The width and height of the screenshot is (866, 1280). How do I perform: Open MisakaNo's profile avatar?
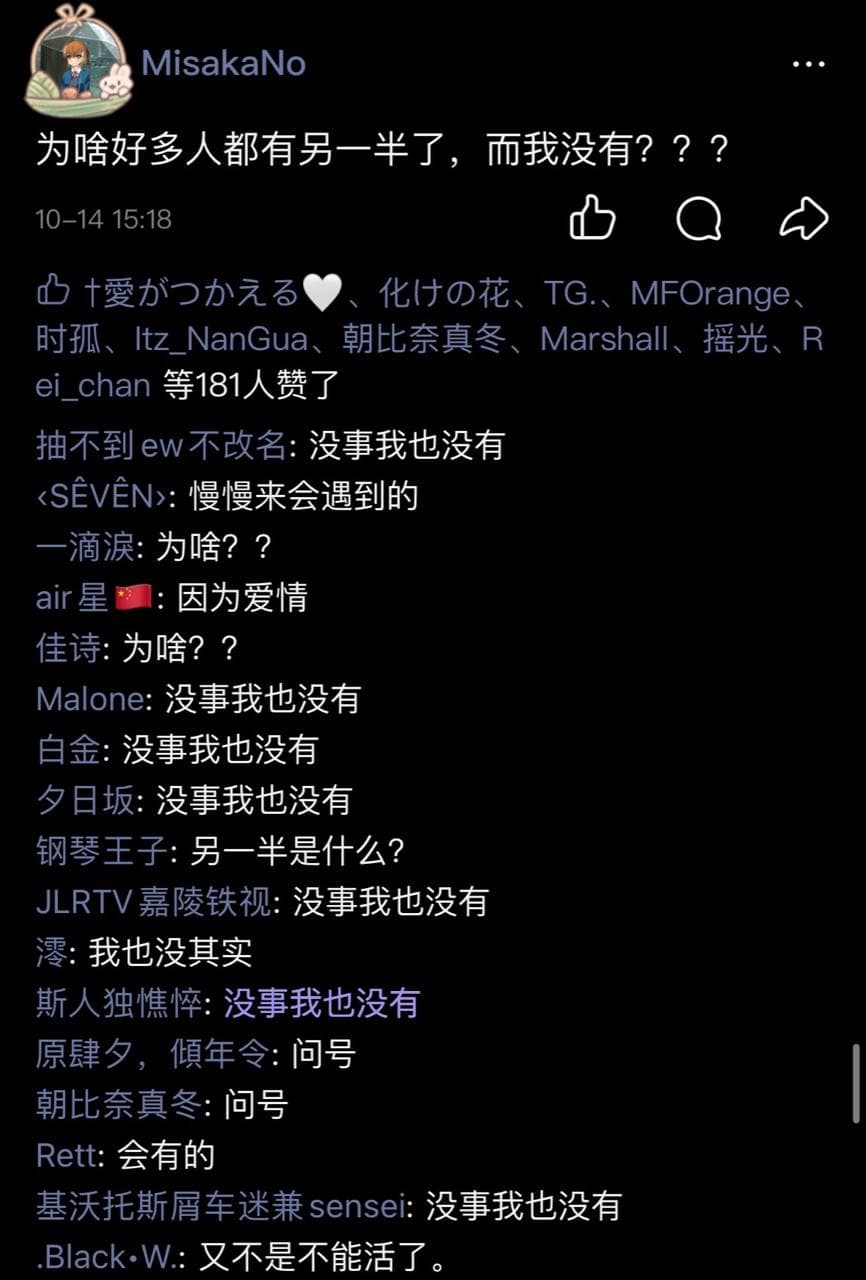point(78,65)
